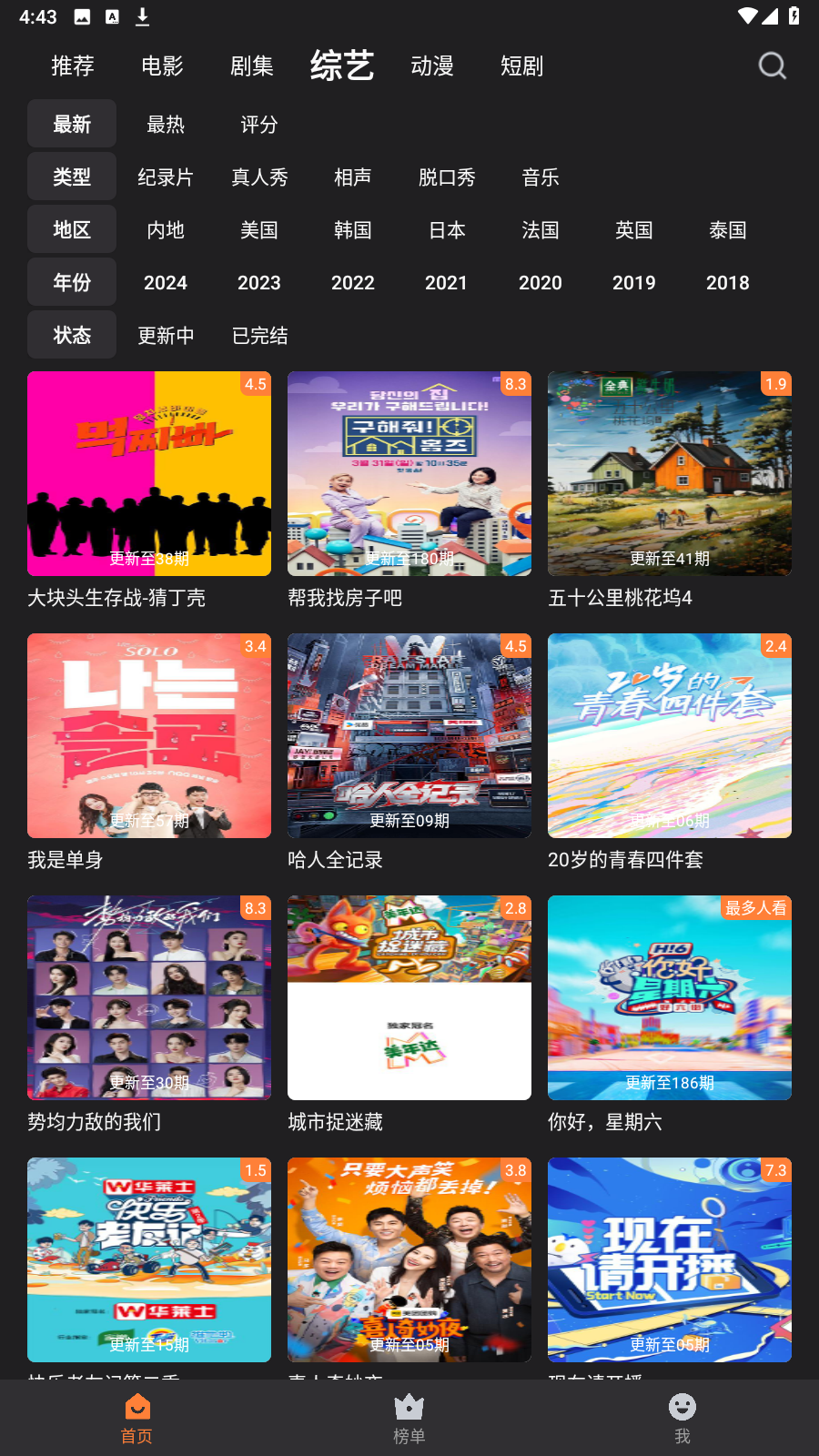Open the 我 profile tab
The height and width of the screenshot is (1456, 819).
682,1418
